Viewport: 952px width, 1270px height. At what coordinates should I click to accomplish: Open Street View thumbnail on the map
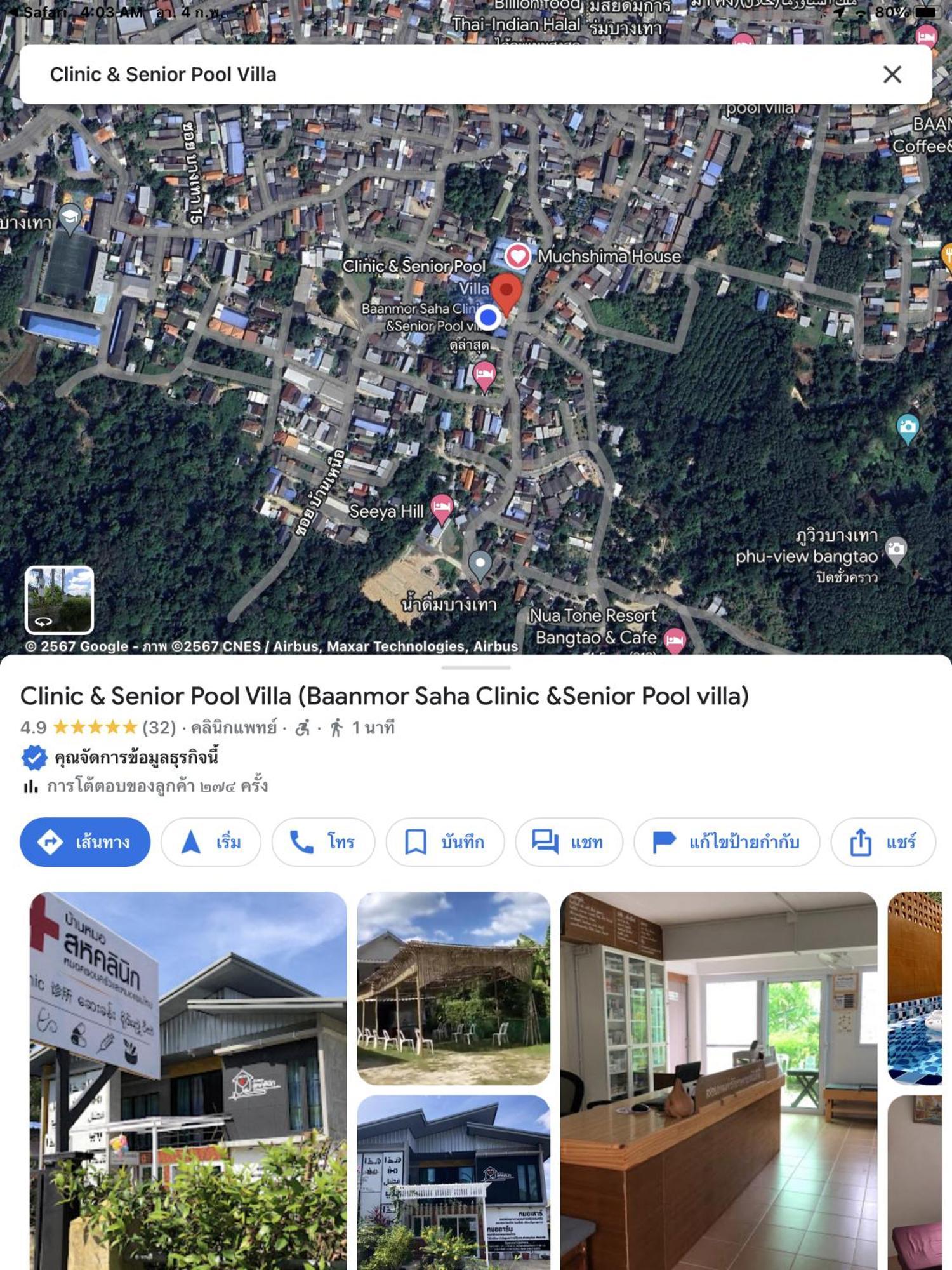pos(59,600)
